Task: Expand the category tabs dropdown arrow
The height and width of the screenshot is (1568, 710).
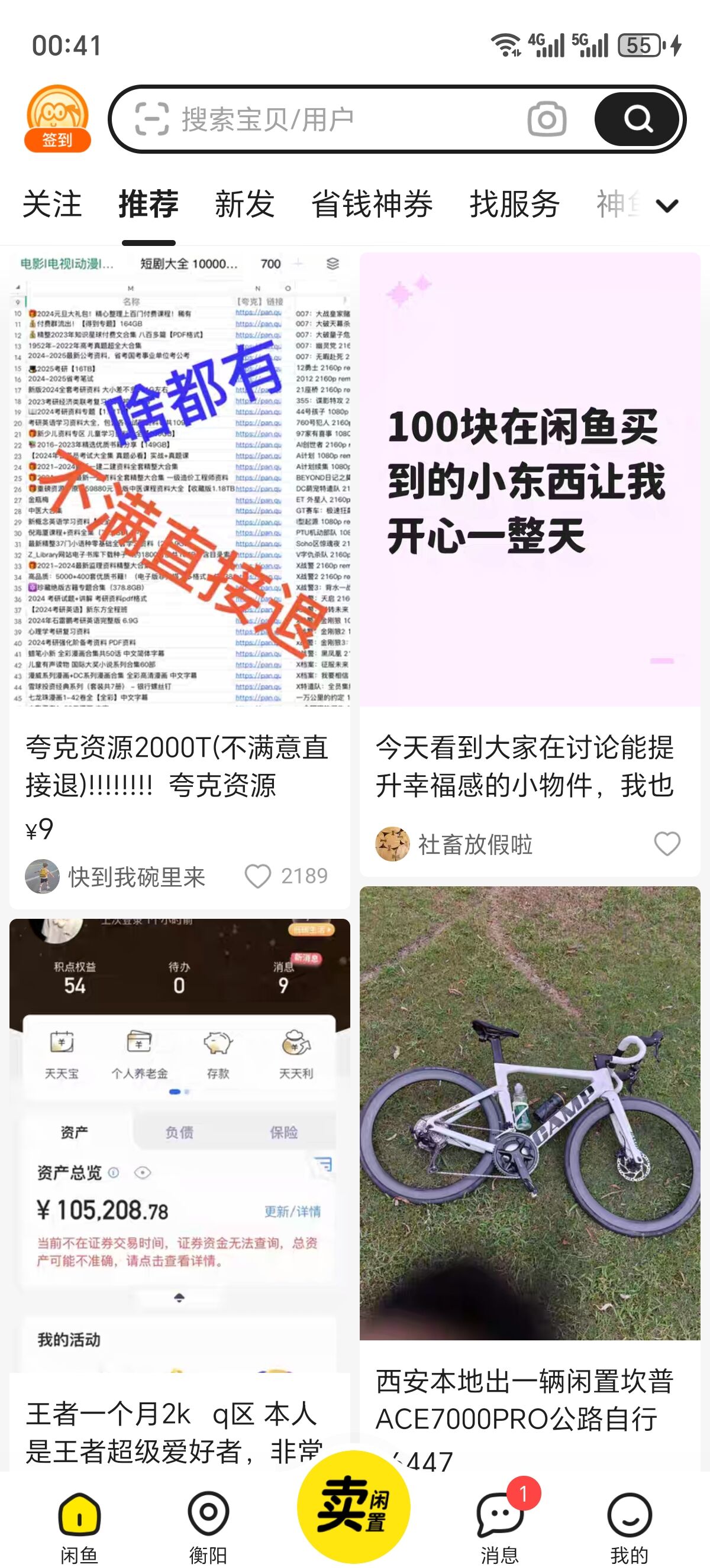Action: point(667,206)
